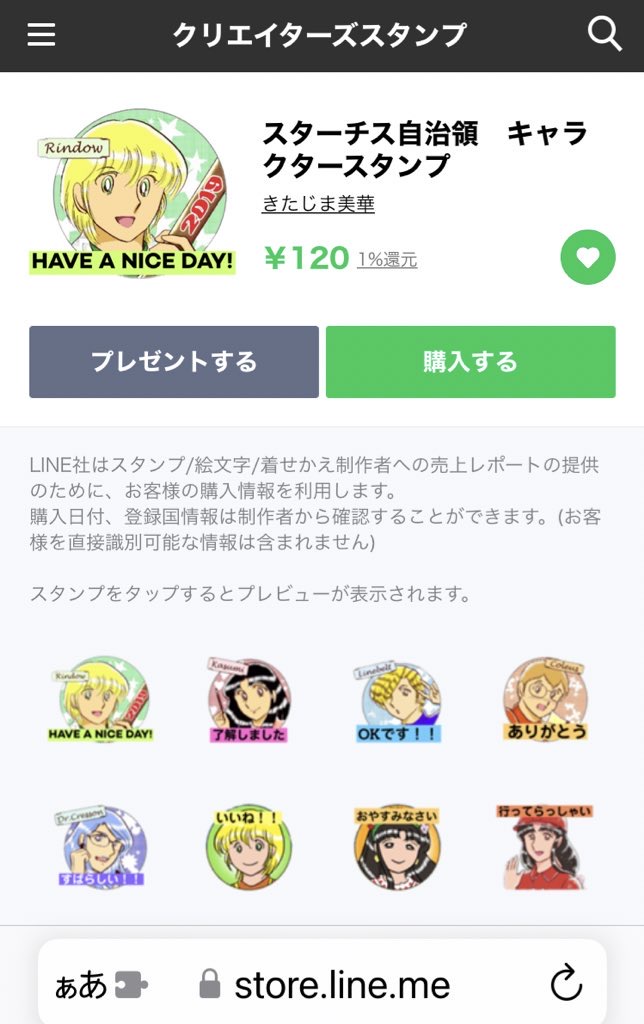This screenshot has width=644, height=1024.
Task: Open the ぁあ page settings menu
Action: (x=100, y=985)
